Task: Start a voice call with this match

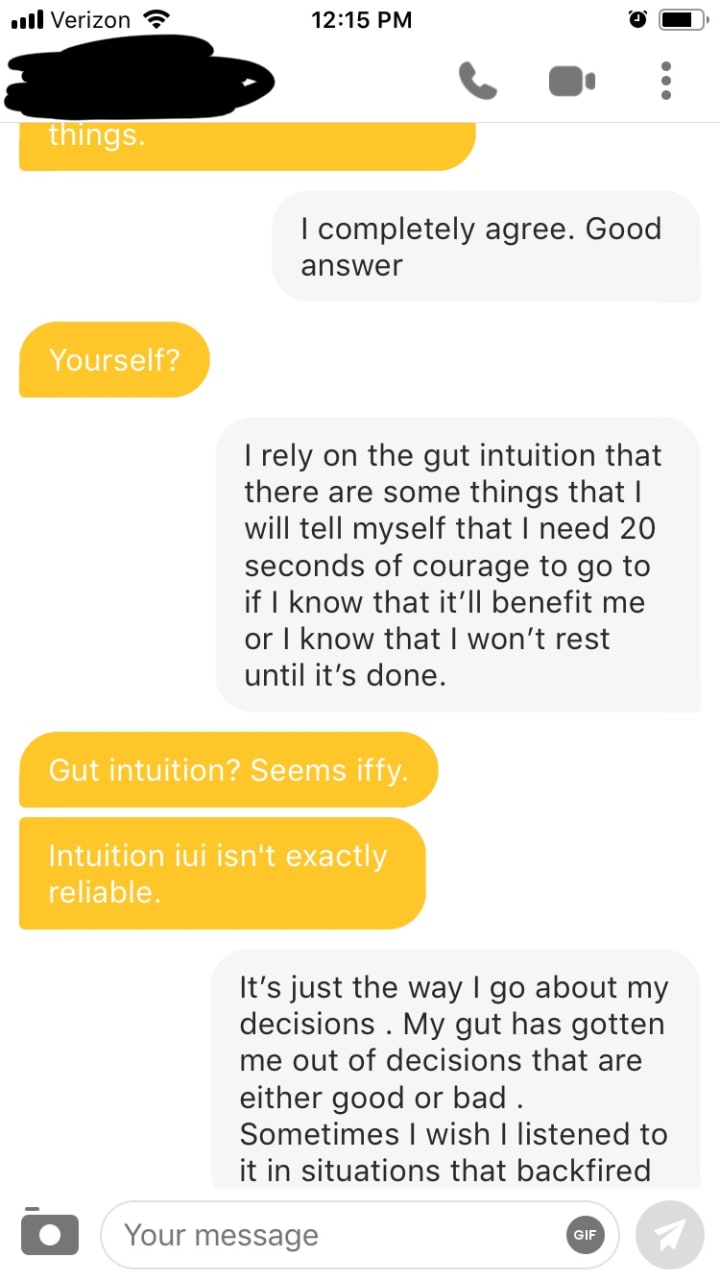Action: (477, 81)
